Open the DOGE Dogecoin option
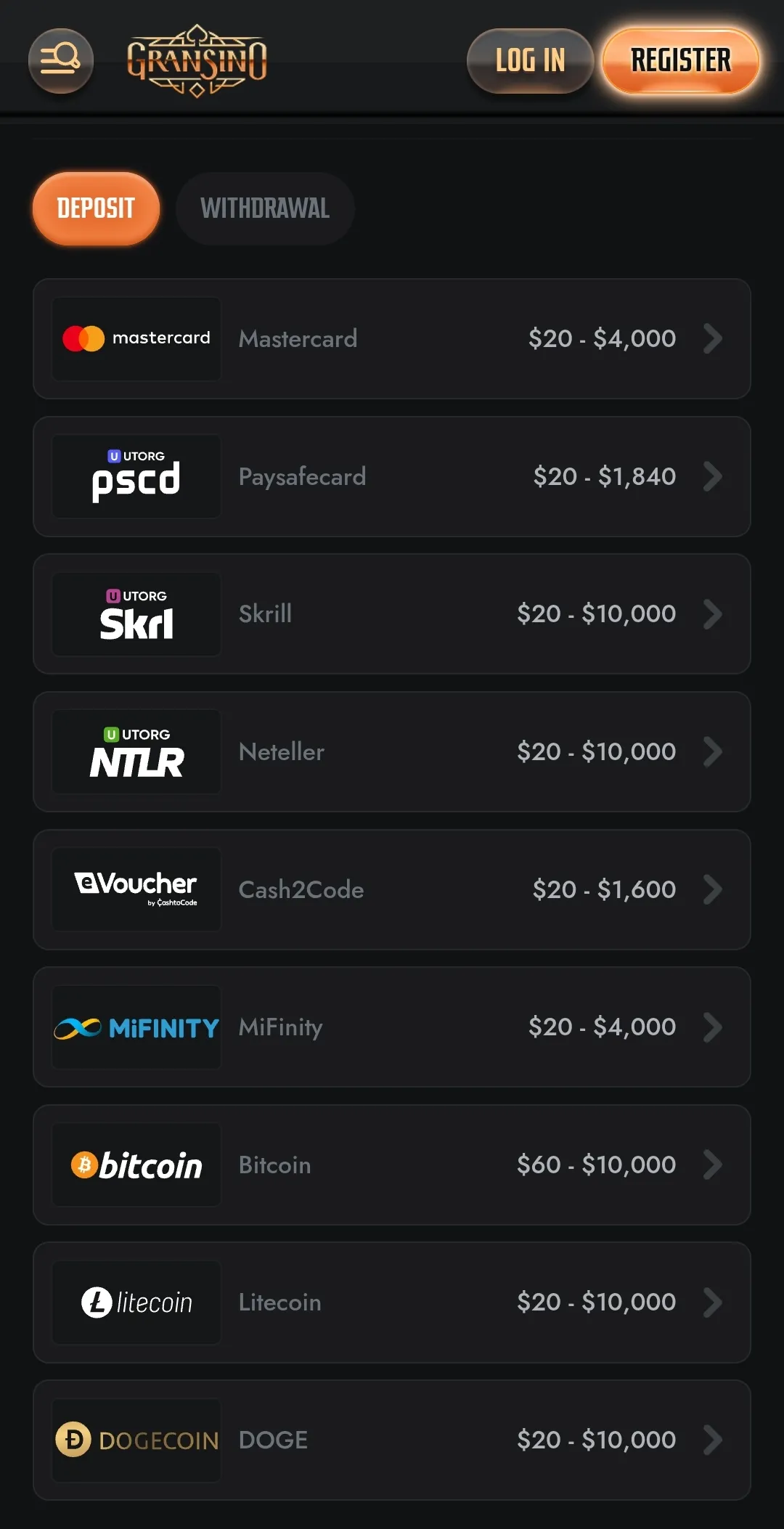The height and width of the screenshot is (1529, 784). tap(392, 1440)
